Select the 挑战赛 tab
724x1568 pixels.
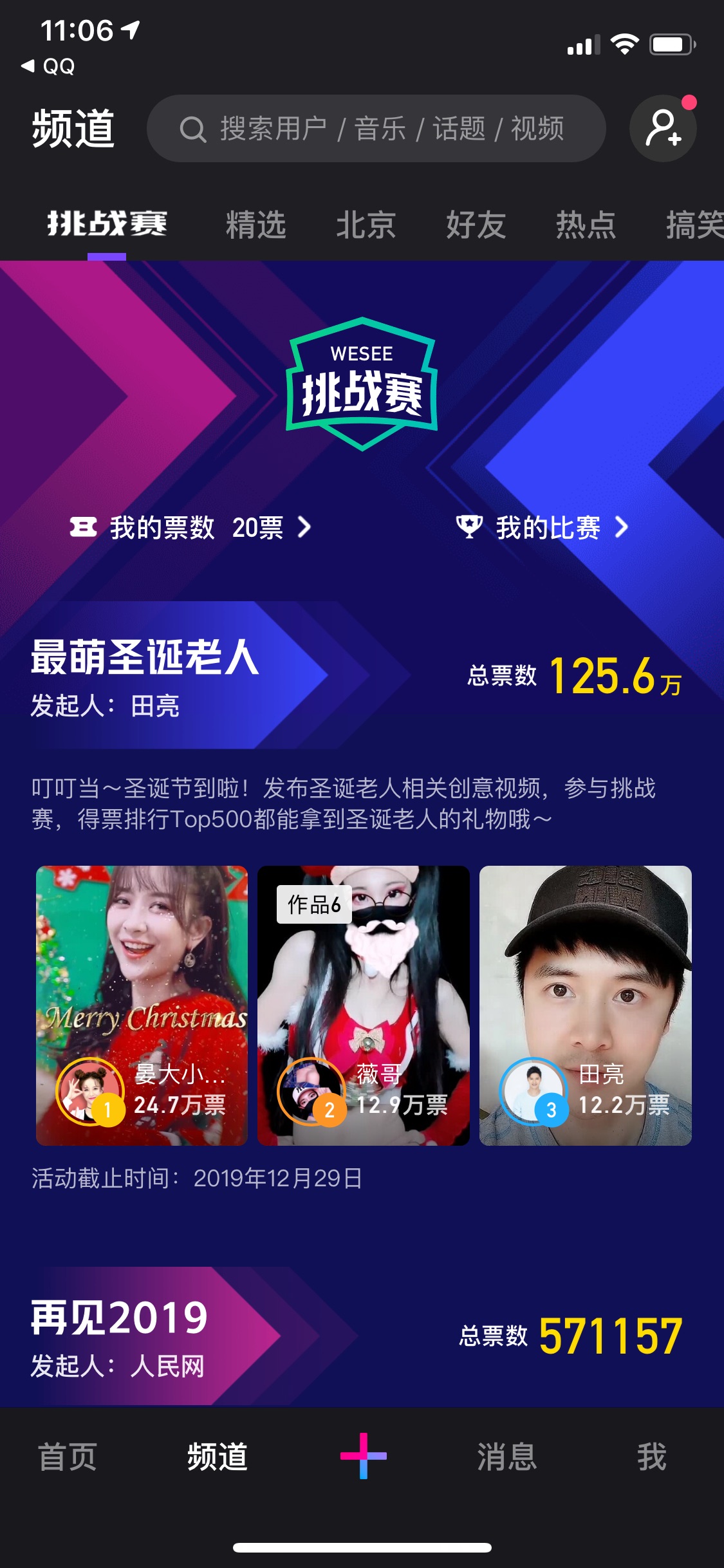click(107, 224)
